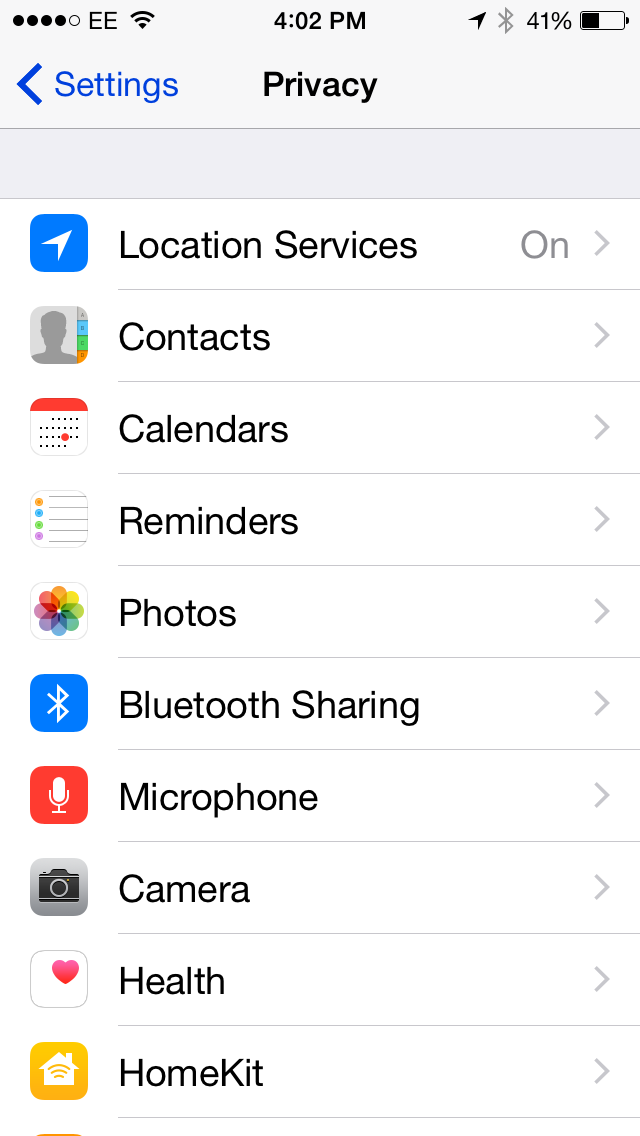Open HomeKit privacy settings
This screenshot has height=1136, width=640.
(x=320, y=1073)
